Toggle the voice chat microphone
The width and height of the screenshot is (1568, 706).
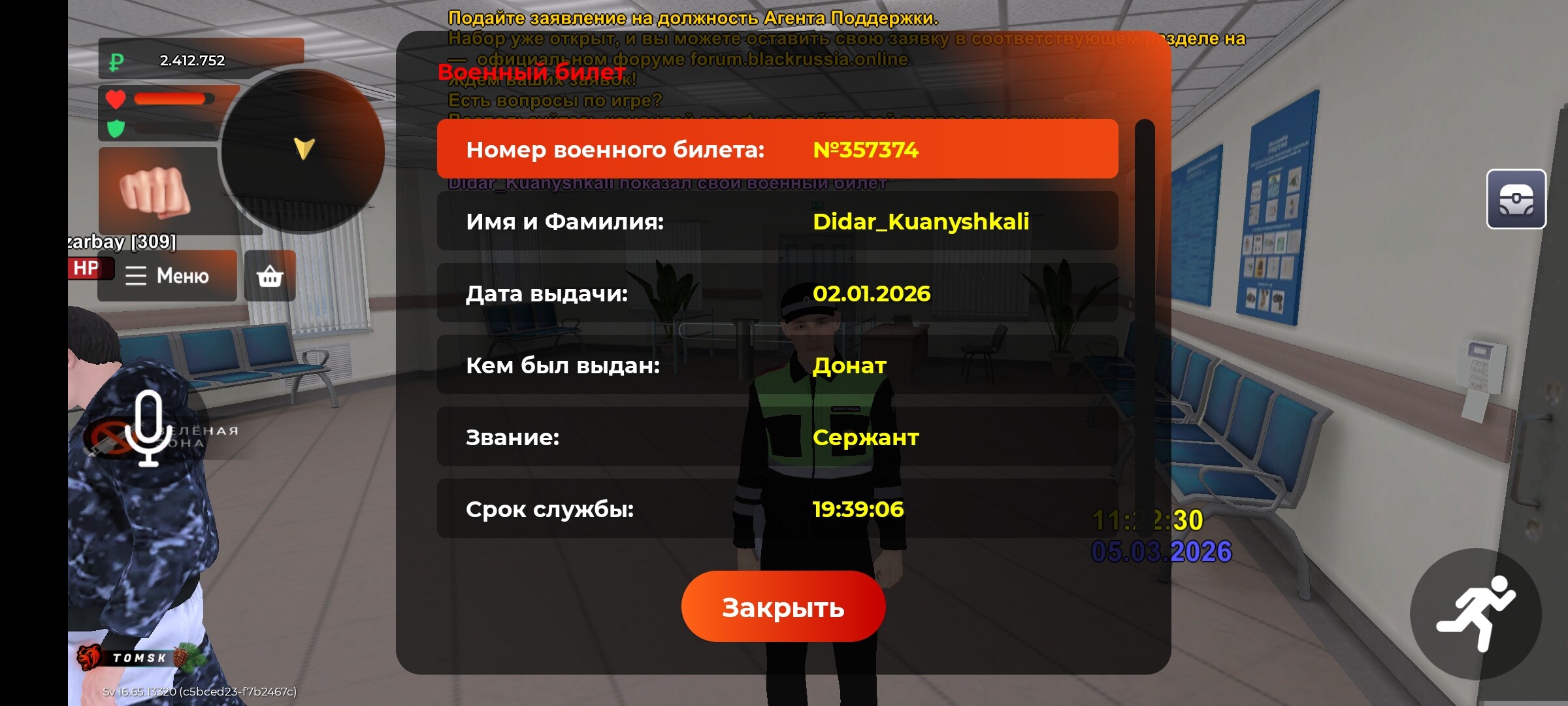click(x=149, y=428)
